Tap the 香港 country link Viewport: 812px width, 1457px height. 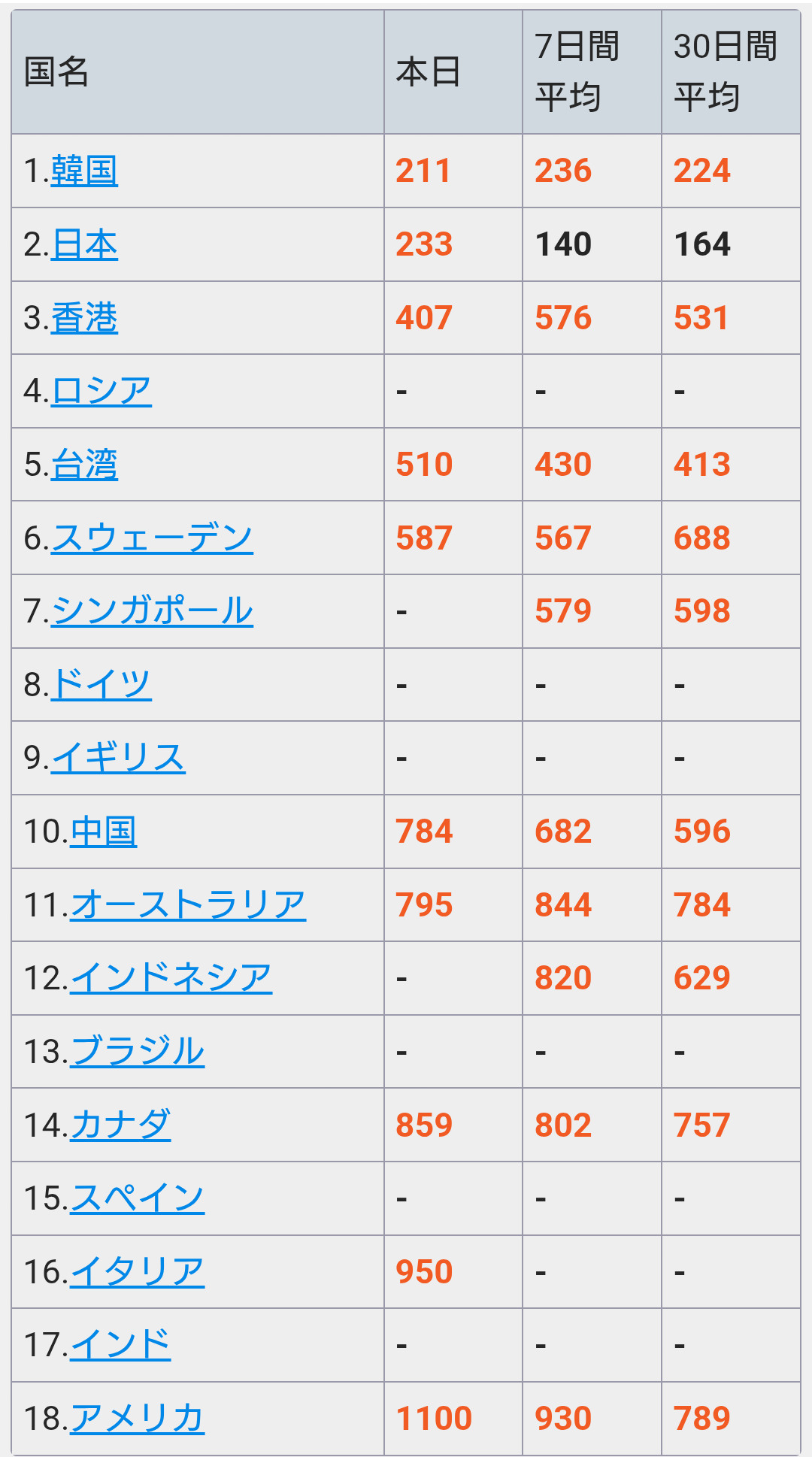pos(84,318)
